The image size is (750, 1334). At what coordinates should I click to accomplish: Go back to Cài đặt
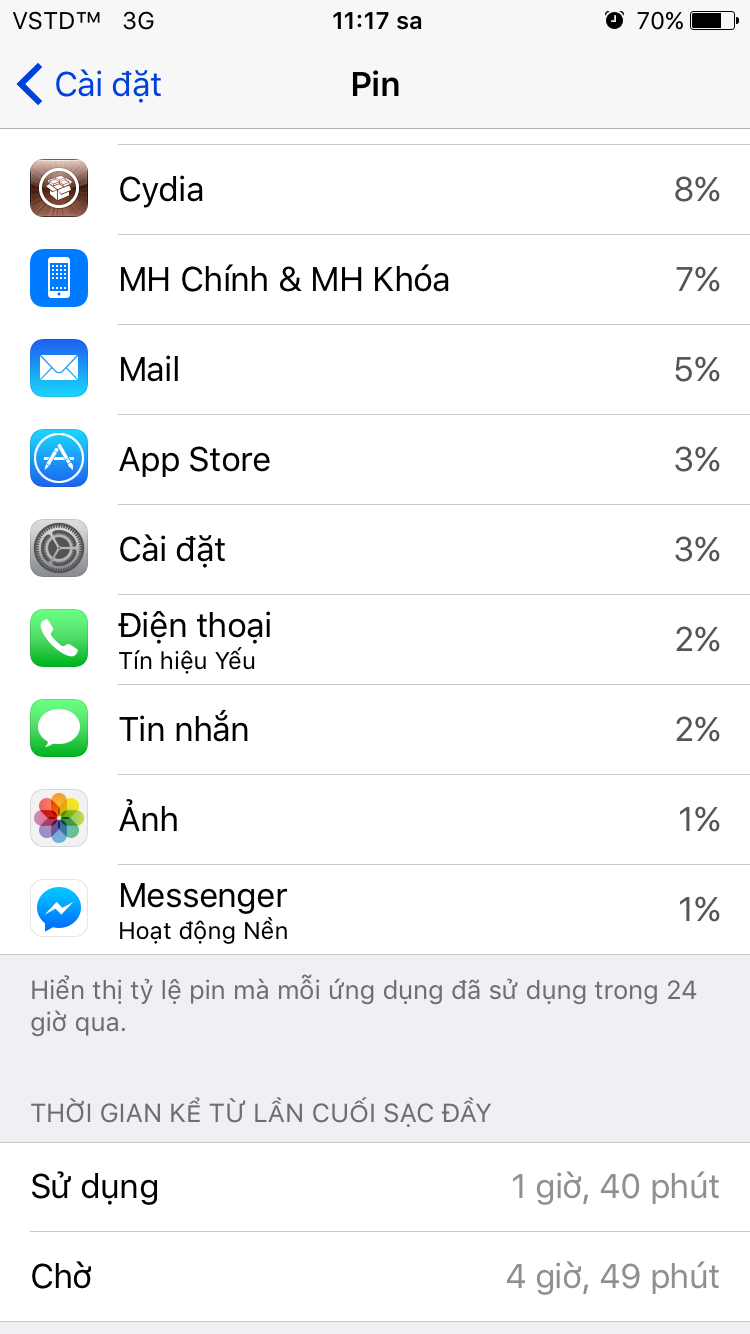(89, 85)
